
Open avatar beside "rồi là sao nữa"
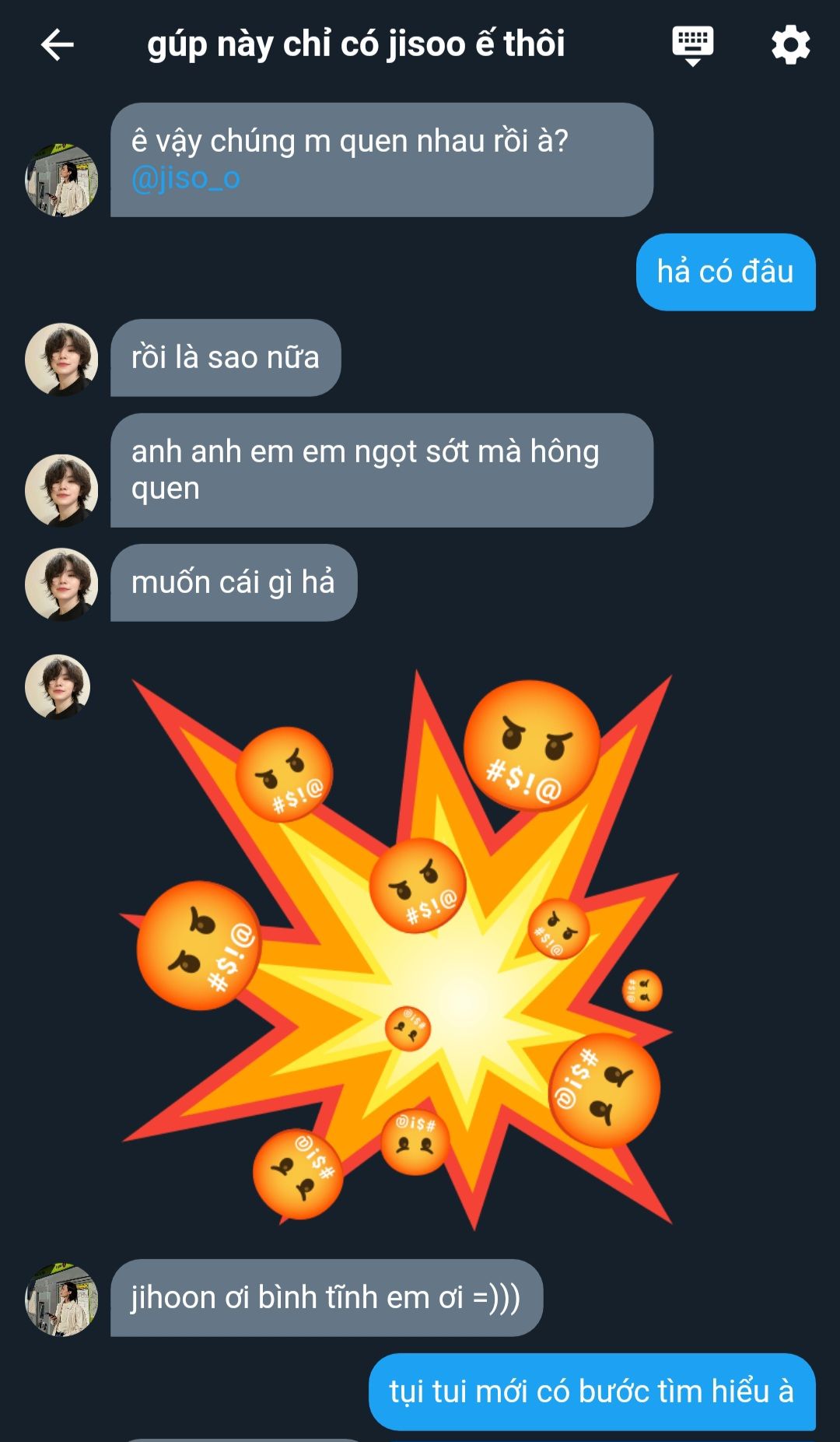pos(61,359)
